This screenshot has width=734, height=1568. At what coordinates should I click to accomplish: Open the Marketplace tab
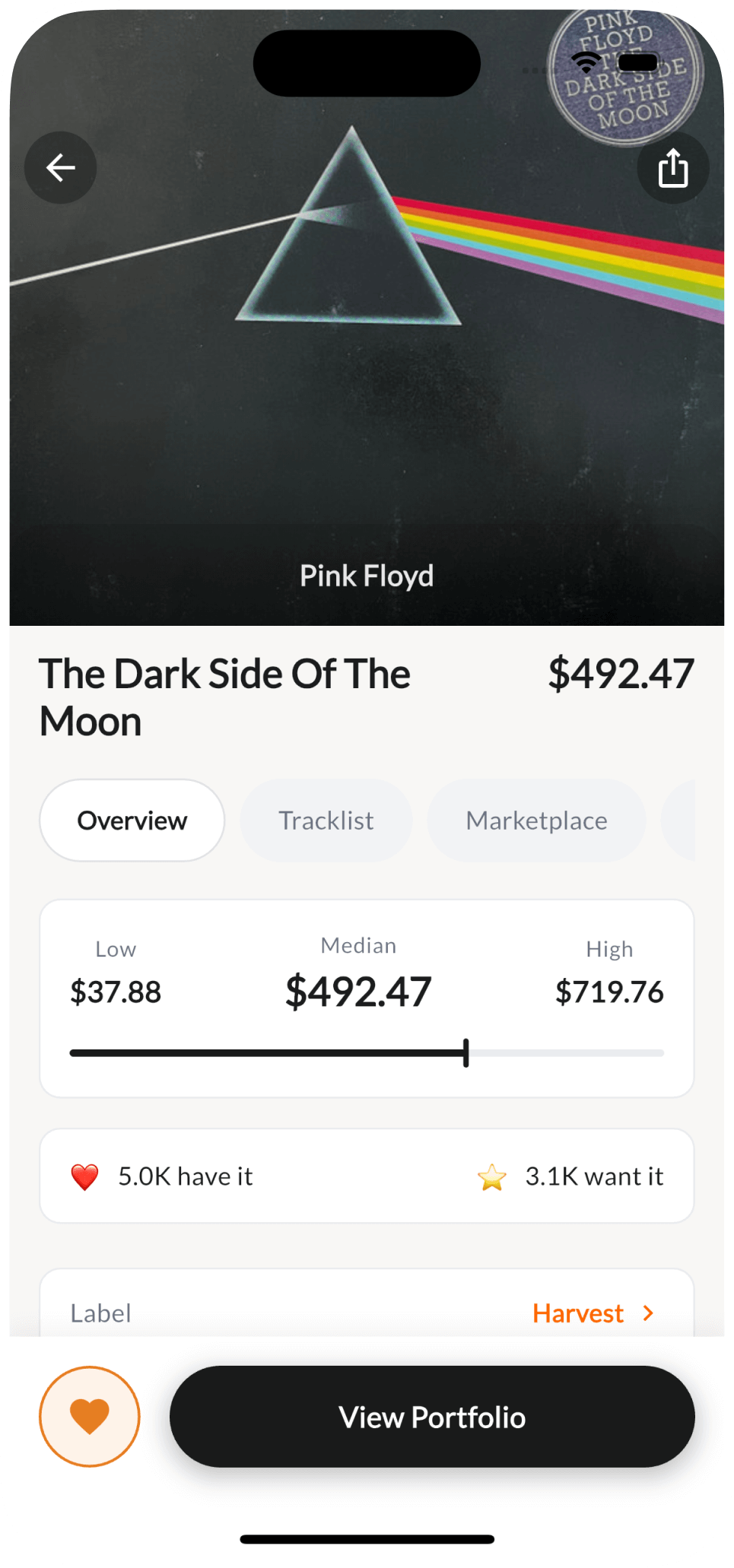pyautogui.click(x=535, y=821)
